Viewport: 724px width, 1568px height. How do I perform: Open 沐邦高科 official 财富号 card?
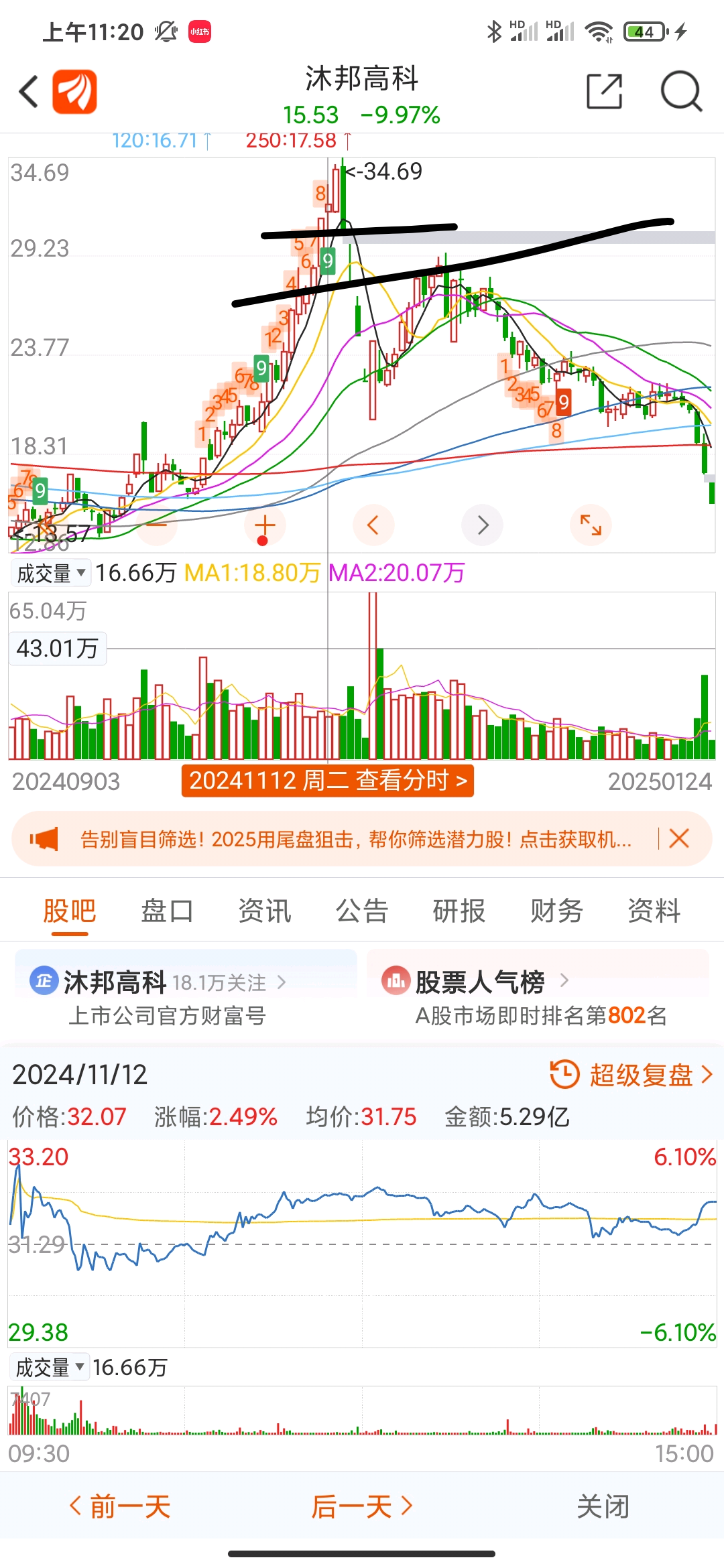pyautogui.click(x=186, y=996)
